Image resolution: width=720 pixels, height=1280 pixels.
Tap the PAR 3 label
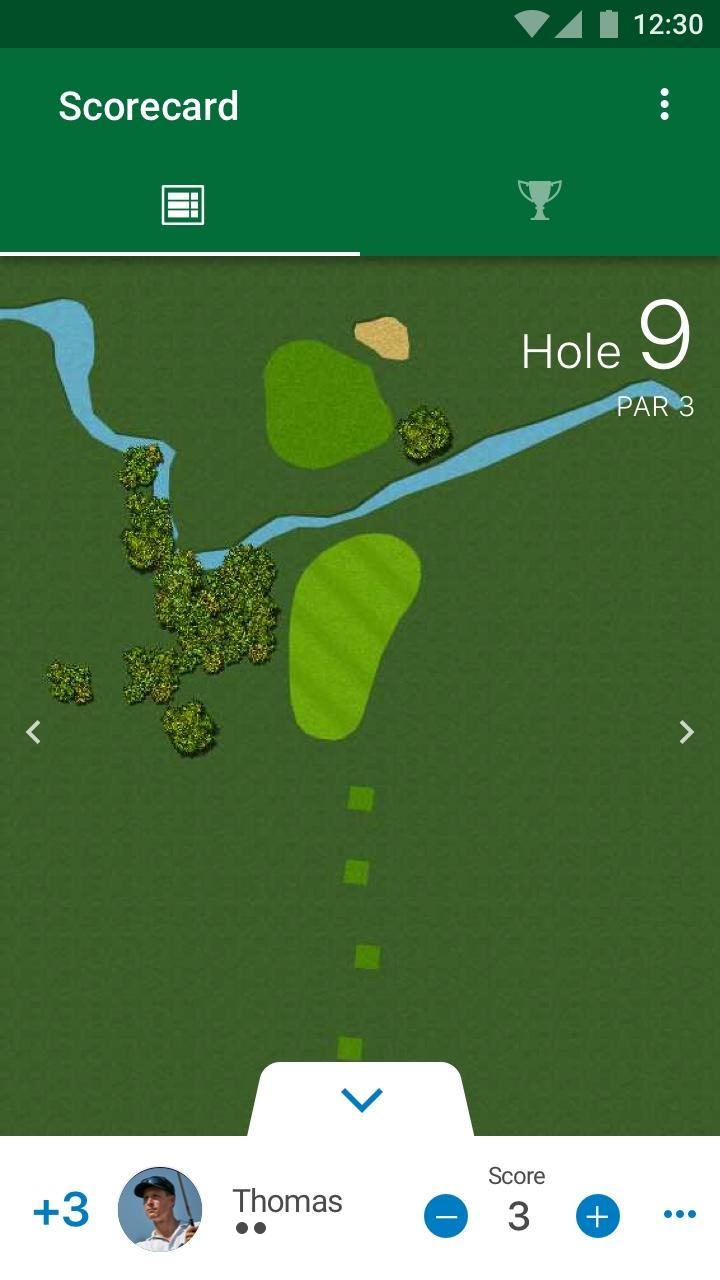(655, 407)
